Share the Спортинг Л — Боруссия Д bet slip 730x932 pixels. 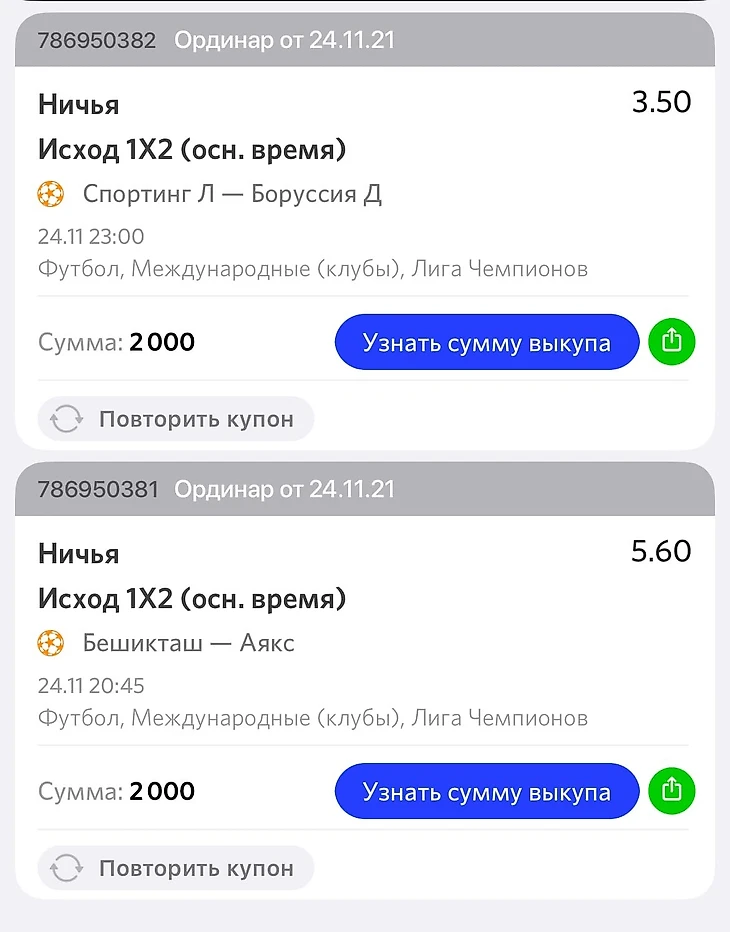[672, 342]
